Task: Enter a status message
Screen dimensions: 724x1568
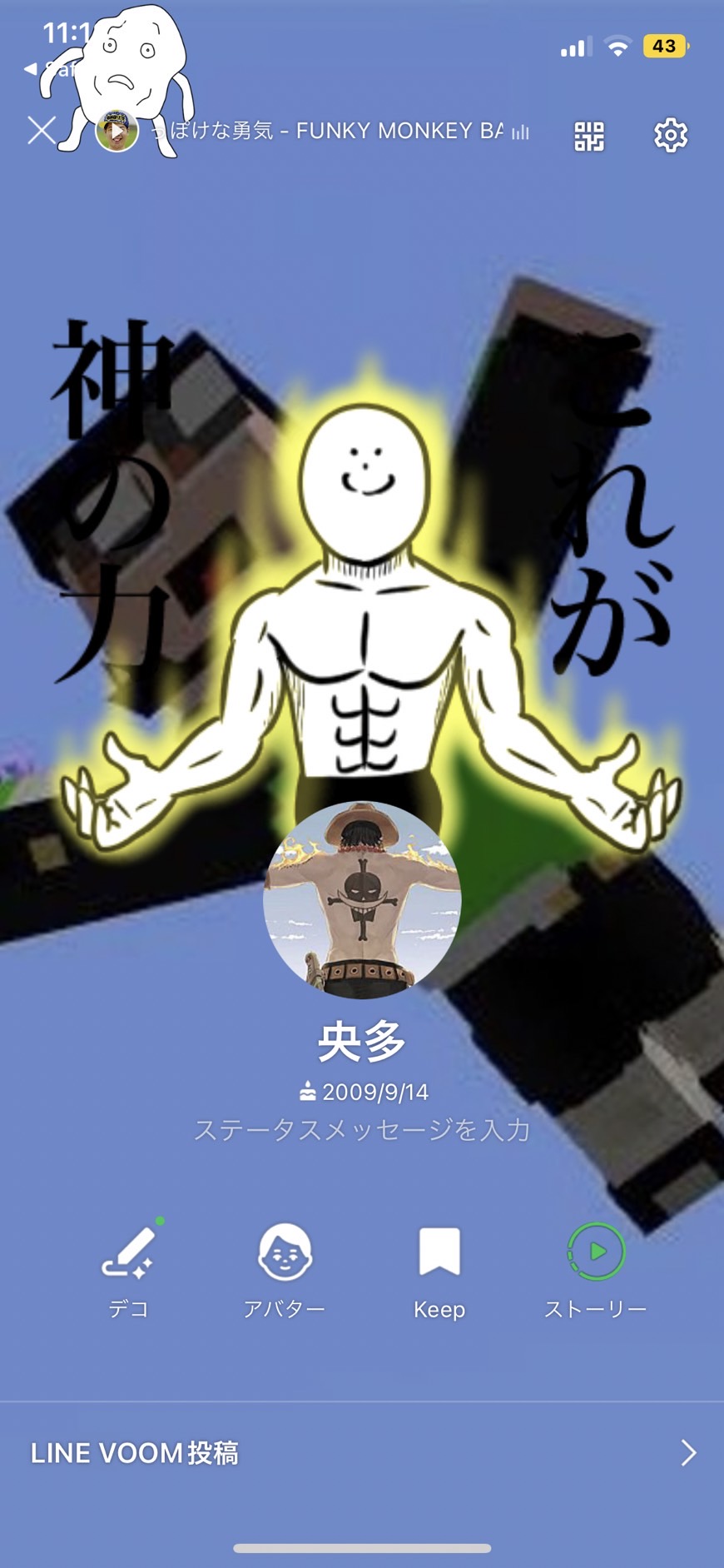Action: pos(362,1130)
